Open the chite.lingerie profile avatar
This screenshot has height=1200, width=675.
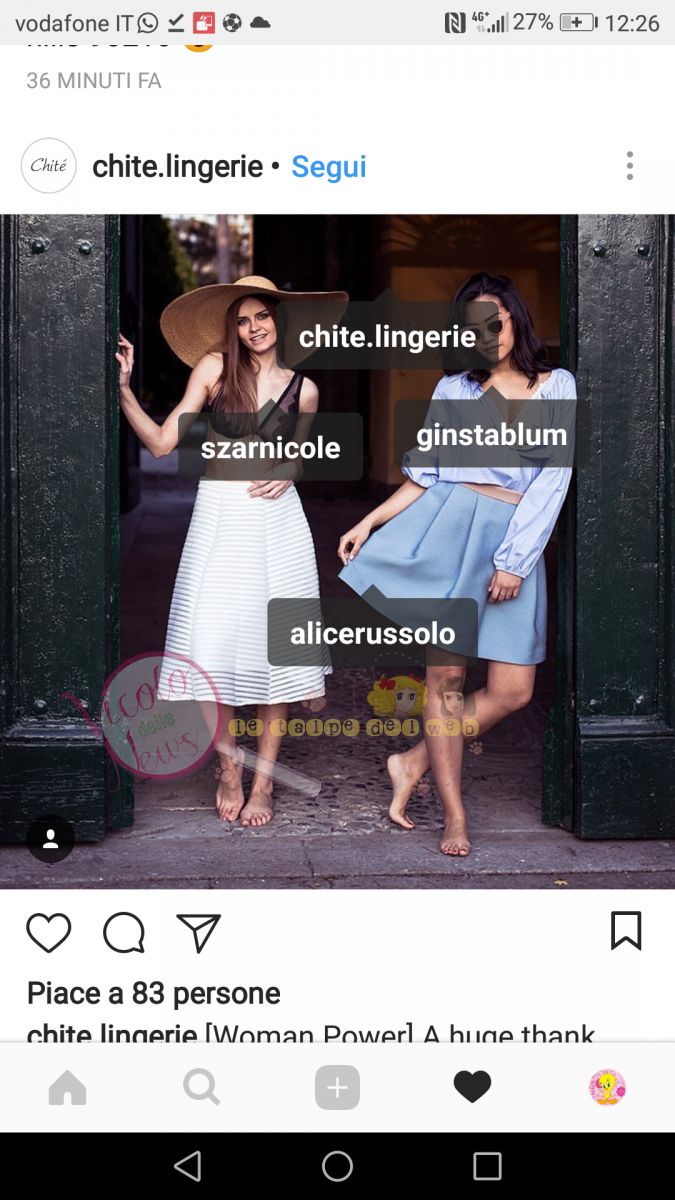coord(49,166)
